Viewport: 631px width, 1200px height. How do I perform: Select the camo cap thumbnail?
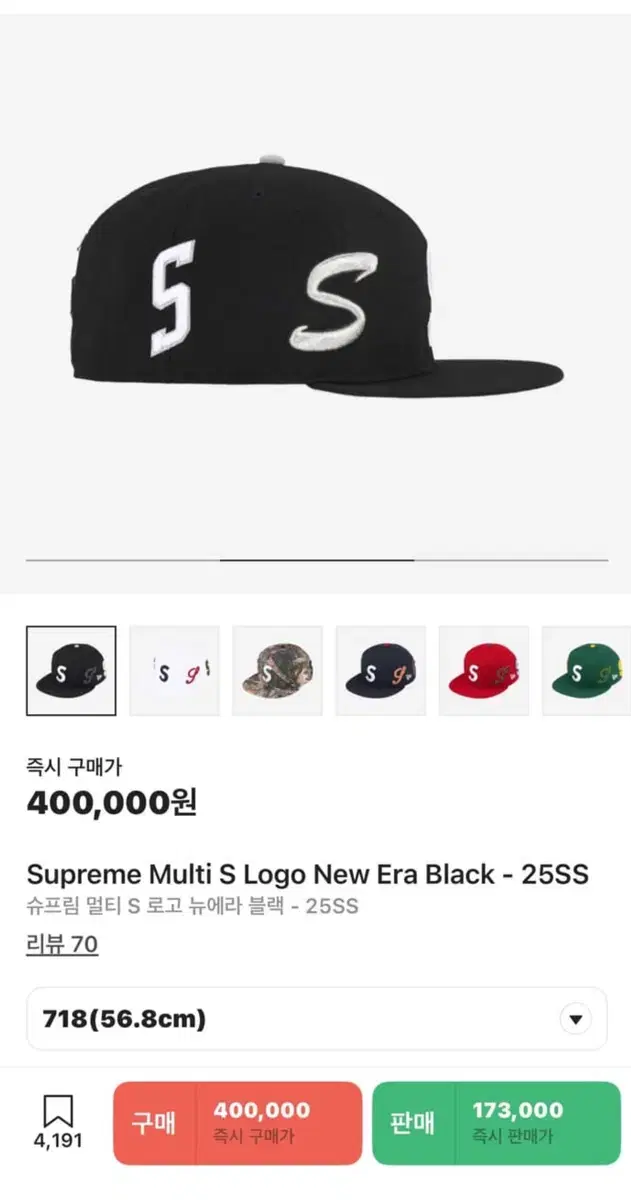277,671
